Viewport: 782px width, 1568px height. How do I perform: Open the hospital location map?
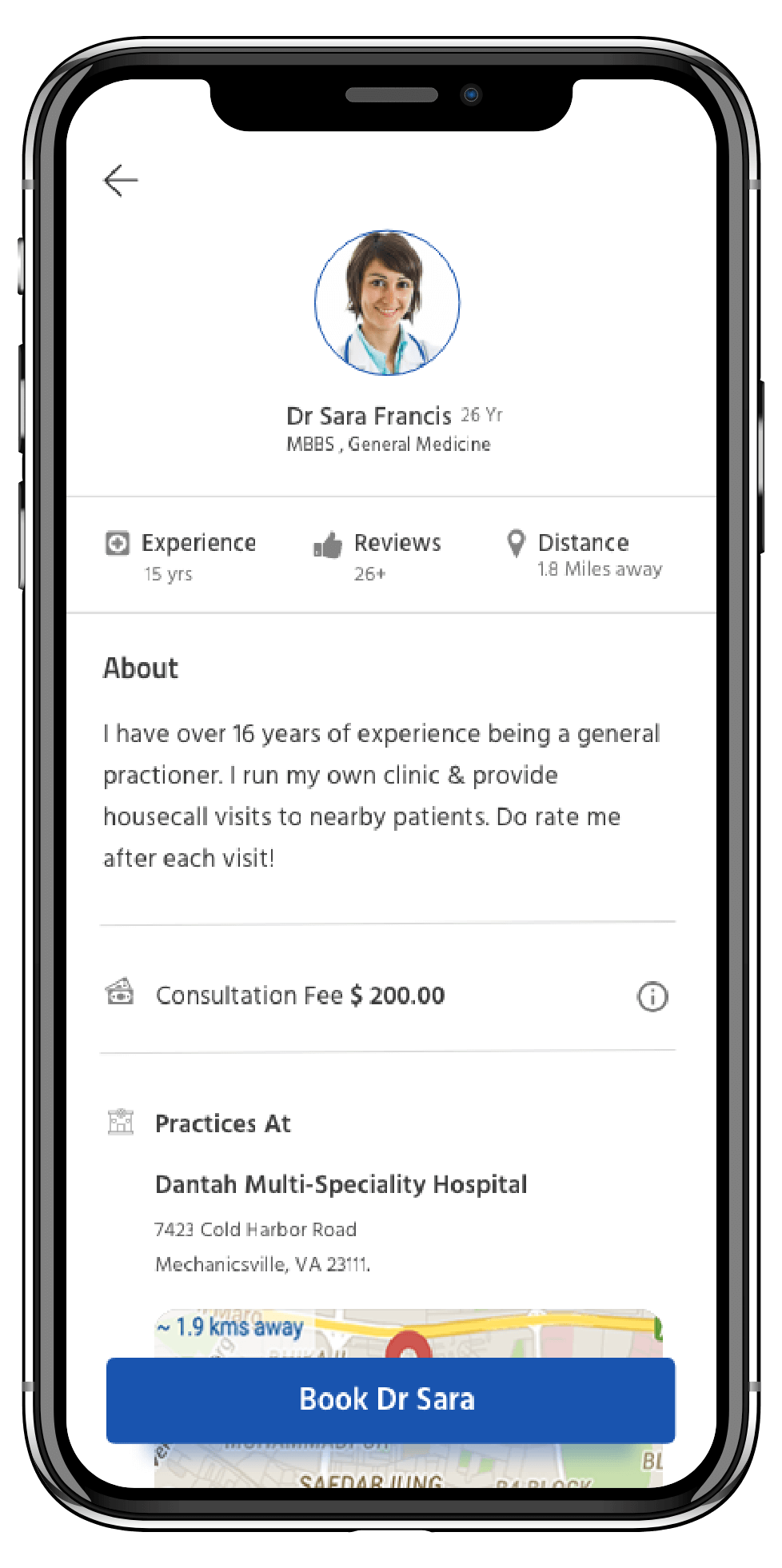tap(409, 1333)
